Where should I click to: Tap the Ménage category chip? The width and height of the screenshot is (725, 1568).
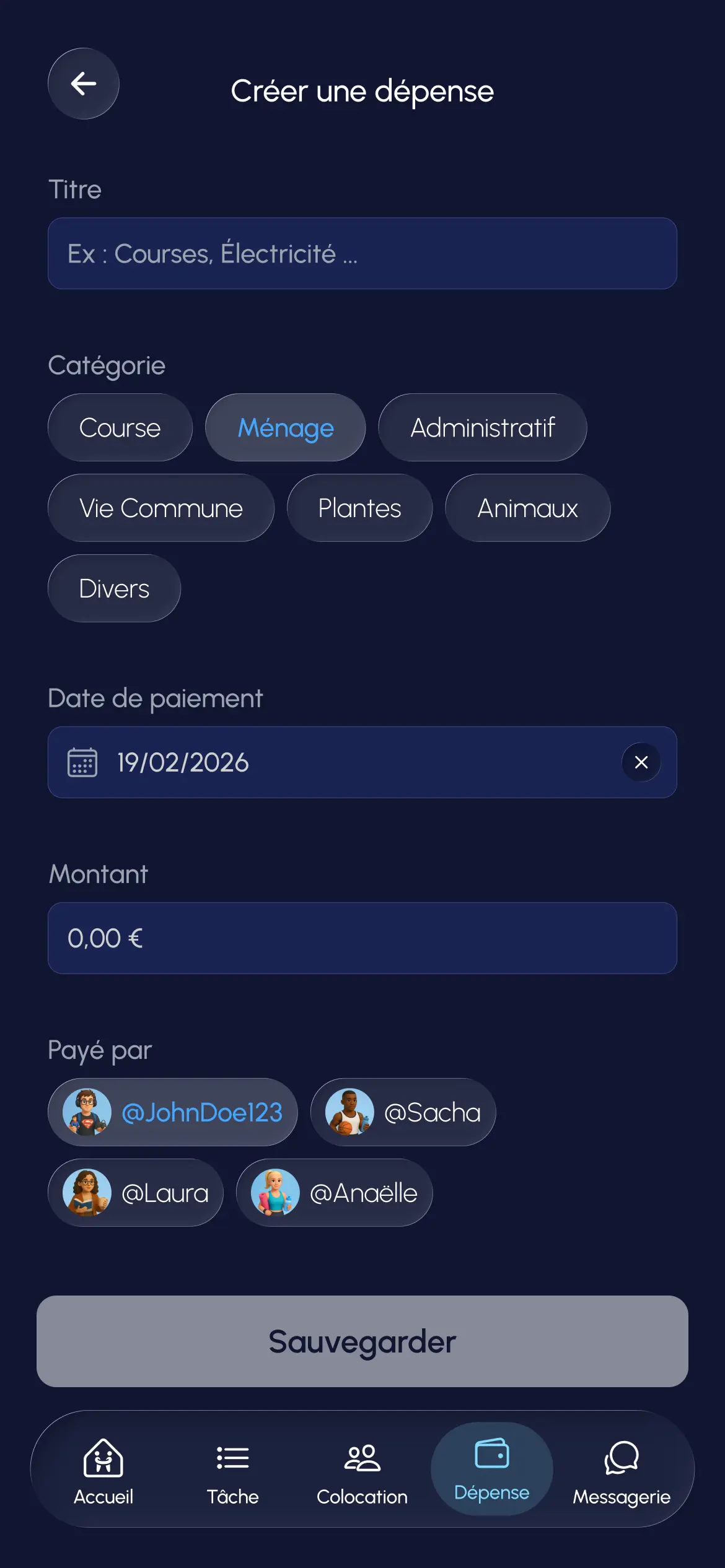[286, 427]
